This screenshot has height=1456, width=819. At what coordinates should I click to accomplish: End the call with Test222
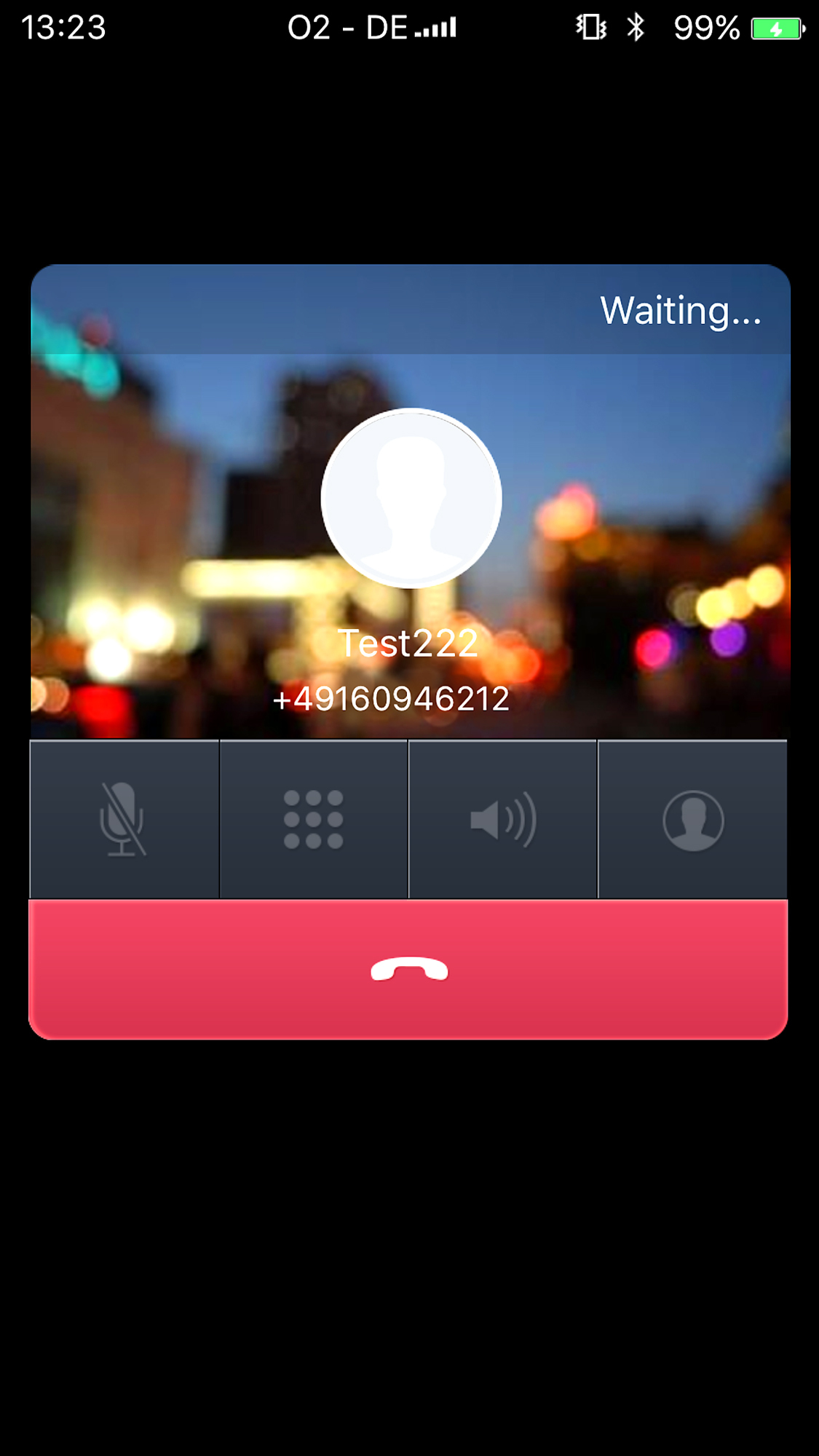pos(408,969)
